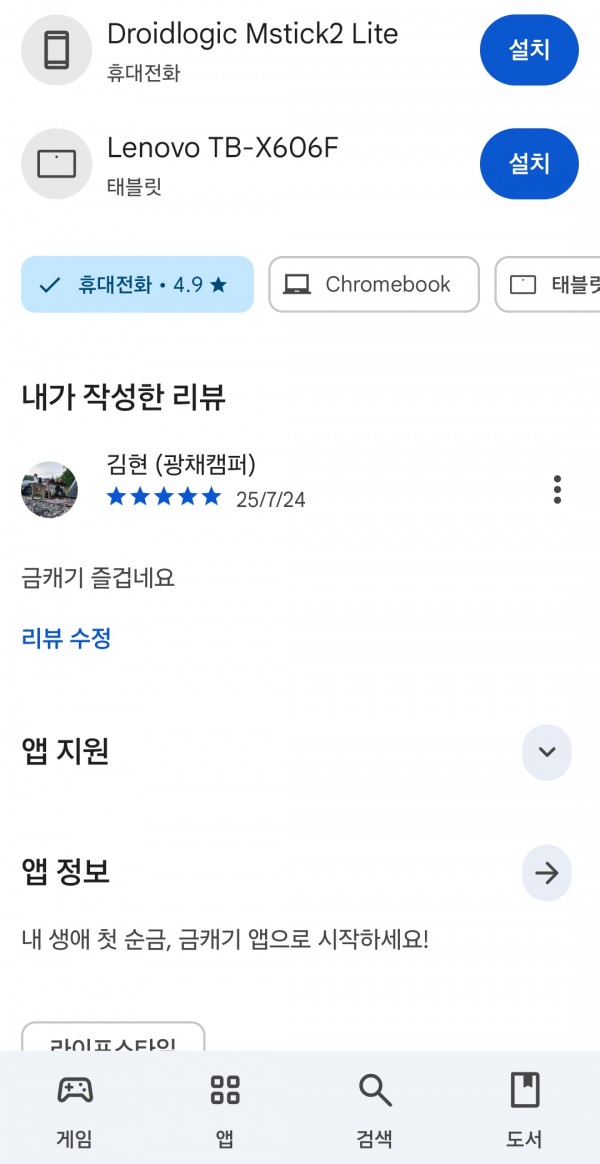
Task: Install on Droidlogic Mstick2 Lite
Action: coord(529,50)
